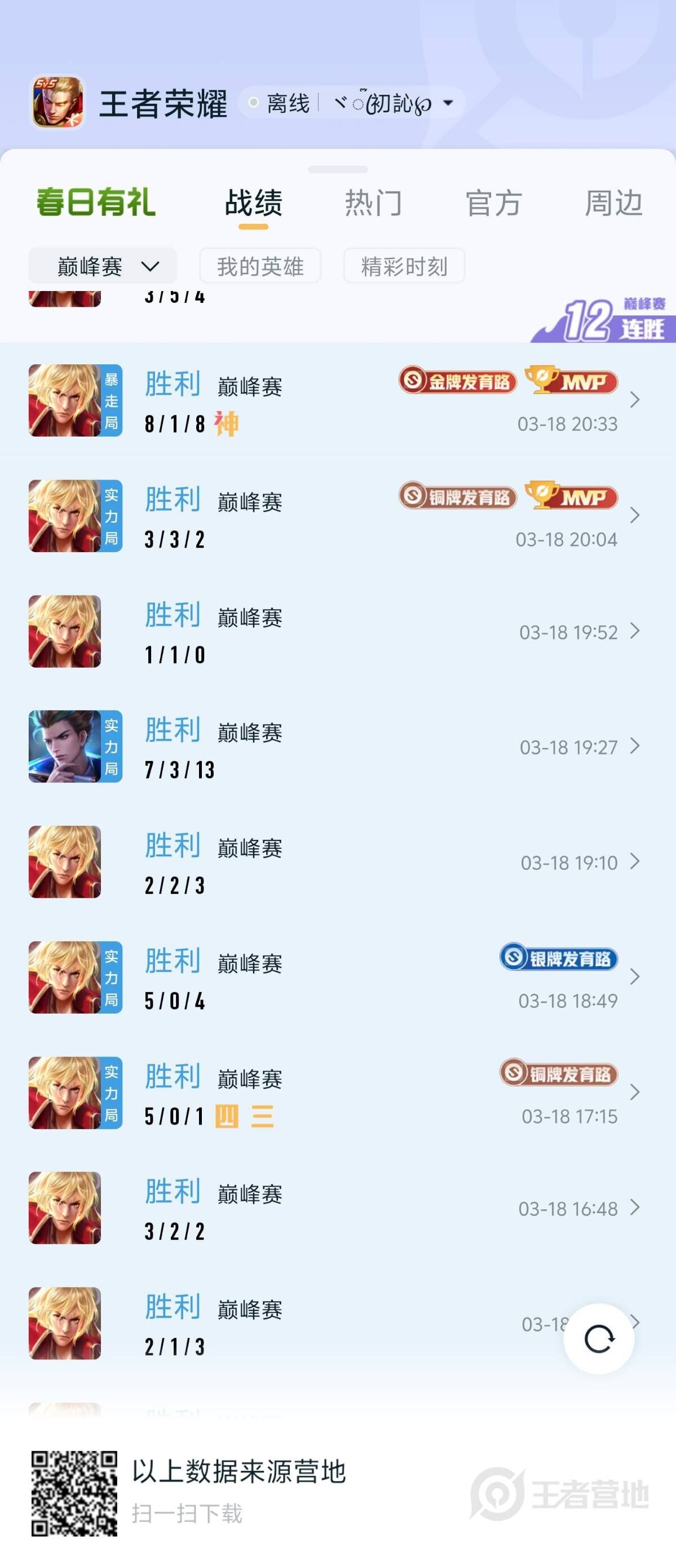Expand the account switcher next to 离线
The height and width of the screenshot is (1568, 676).
point(448,103)
